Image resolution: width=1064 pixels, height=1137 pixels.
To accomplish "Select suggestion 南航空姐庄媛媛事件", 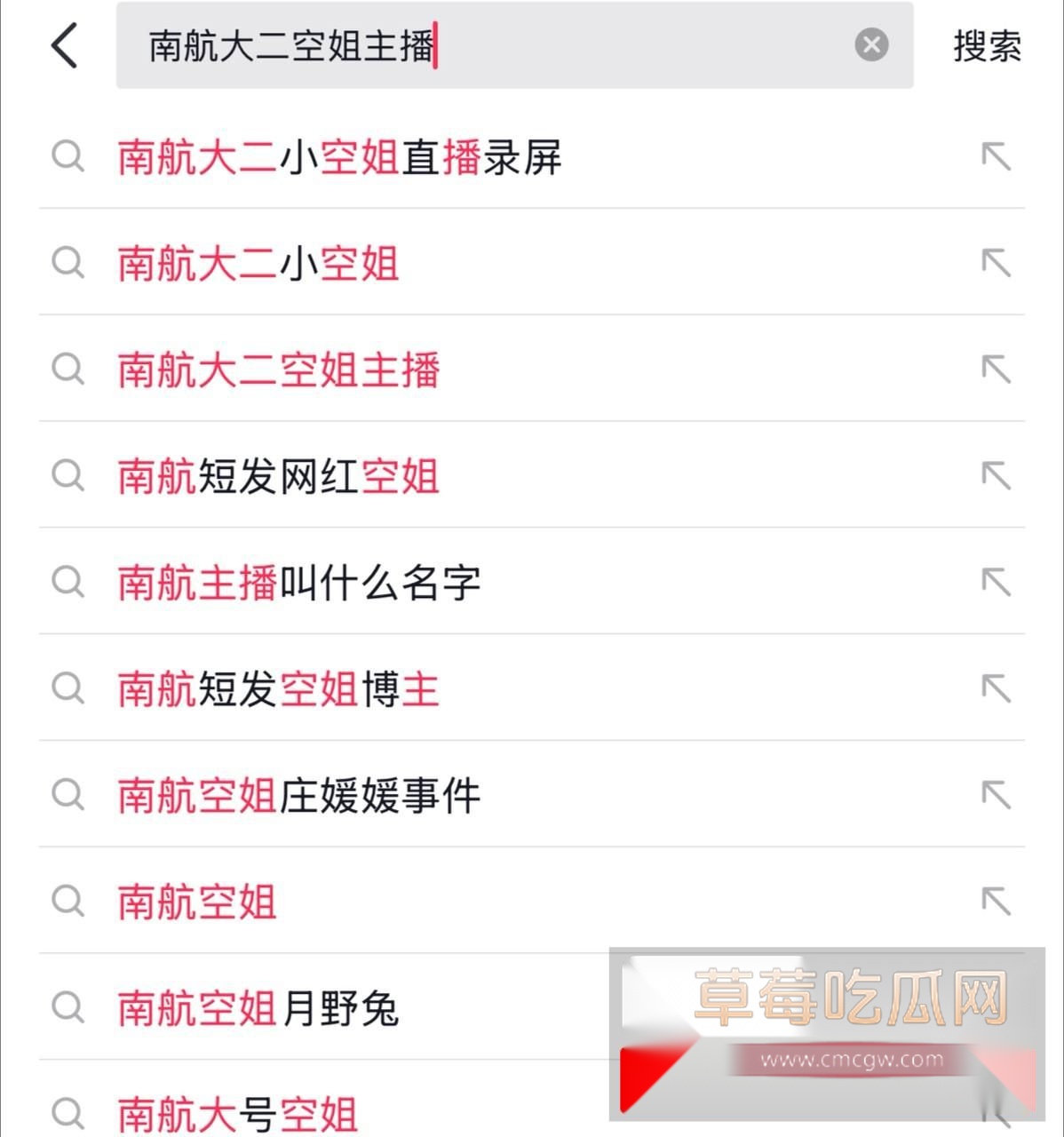I will click(x=298, y=796).
